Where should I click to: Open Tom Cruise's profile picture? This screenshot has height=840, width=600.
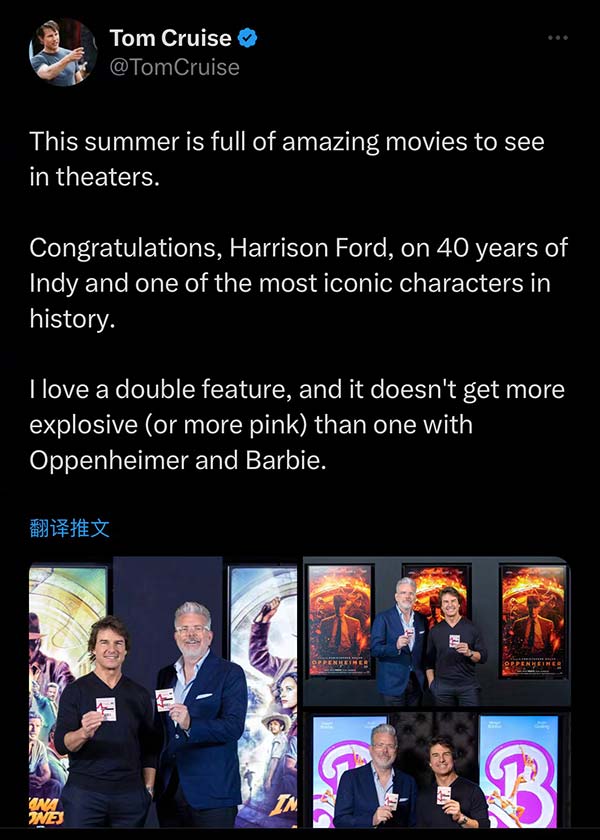[x=63, y=52]
